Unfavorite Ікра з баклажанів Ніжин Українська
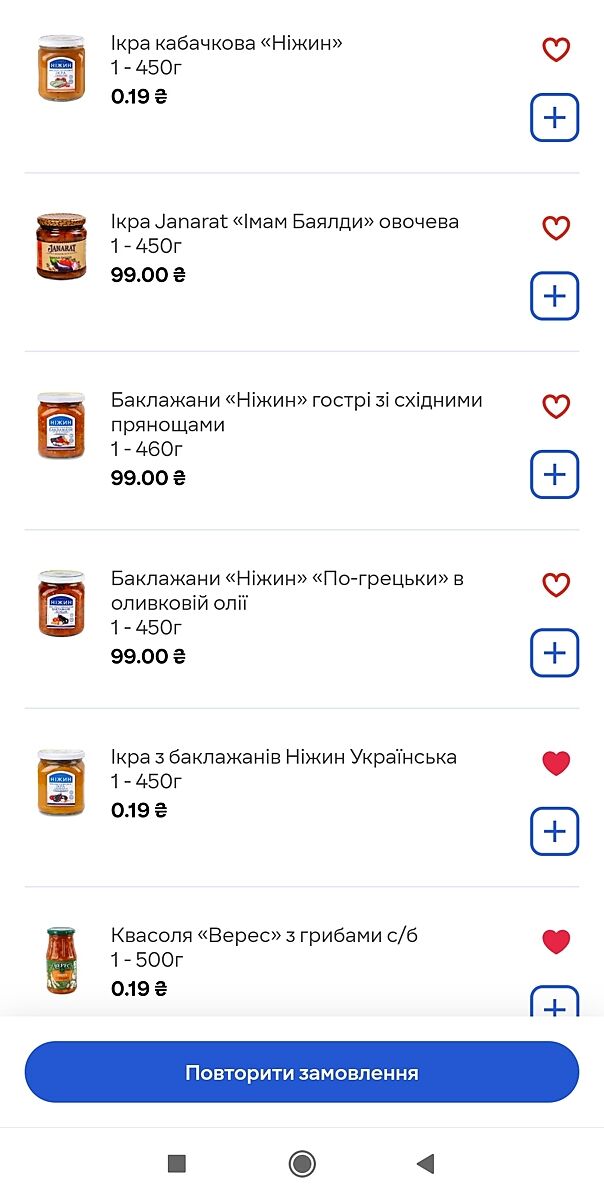The image size is (604, 1200). pyautogui.click(x=556, y=763)
